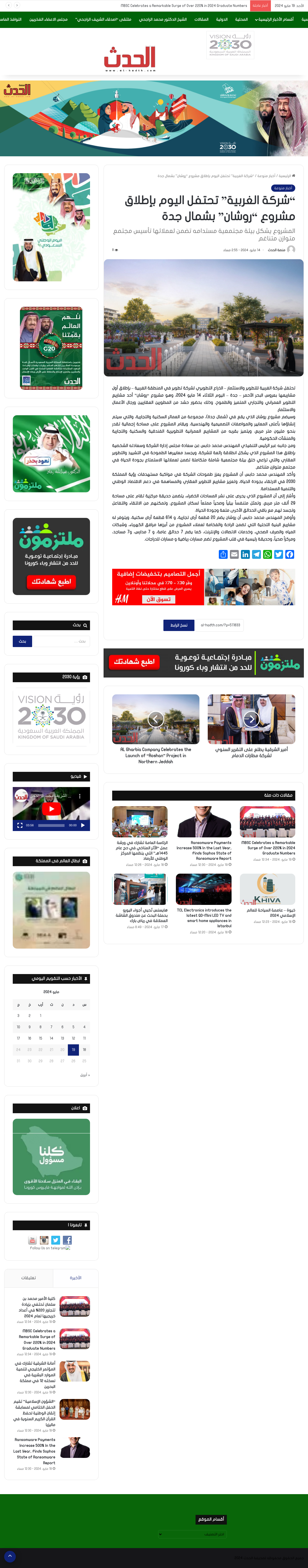Share the article on LinkedIn
Screen dimensions: 308x1568
pyautogui.click(x=245, y=554)
